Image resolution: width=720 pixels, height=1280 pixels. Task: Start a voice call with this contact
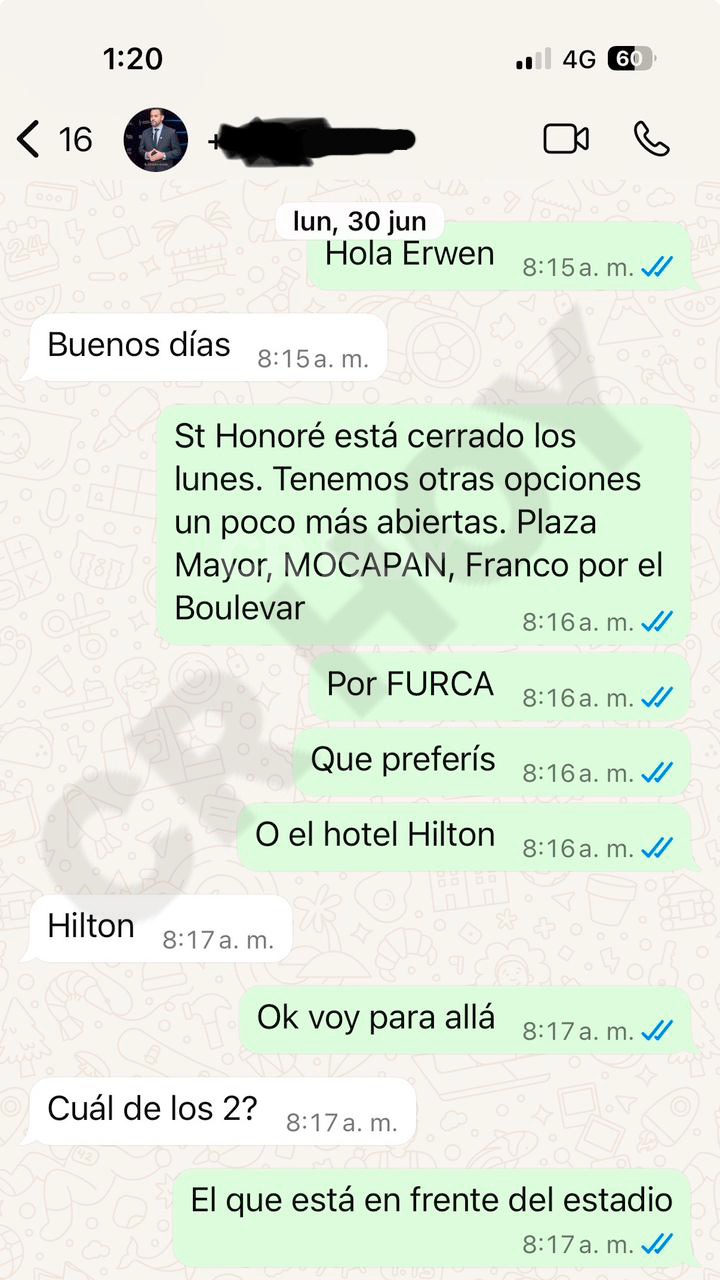click(651, 139)
